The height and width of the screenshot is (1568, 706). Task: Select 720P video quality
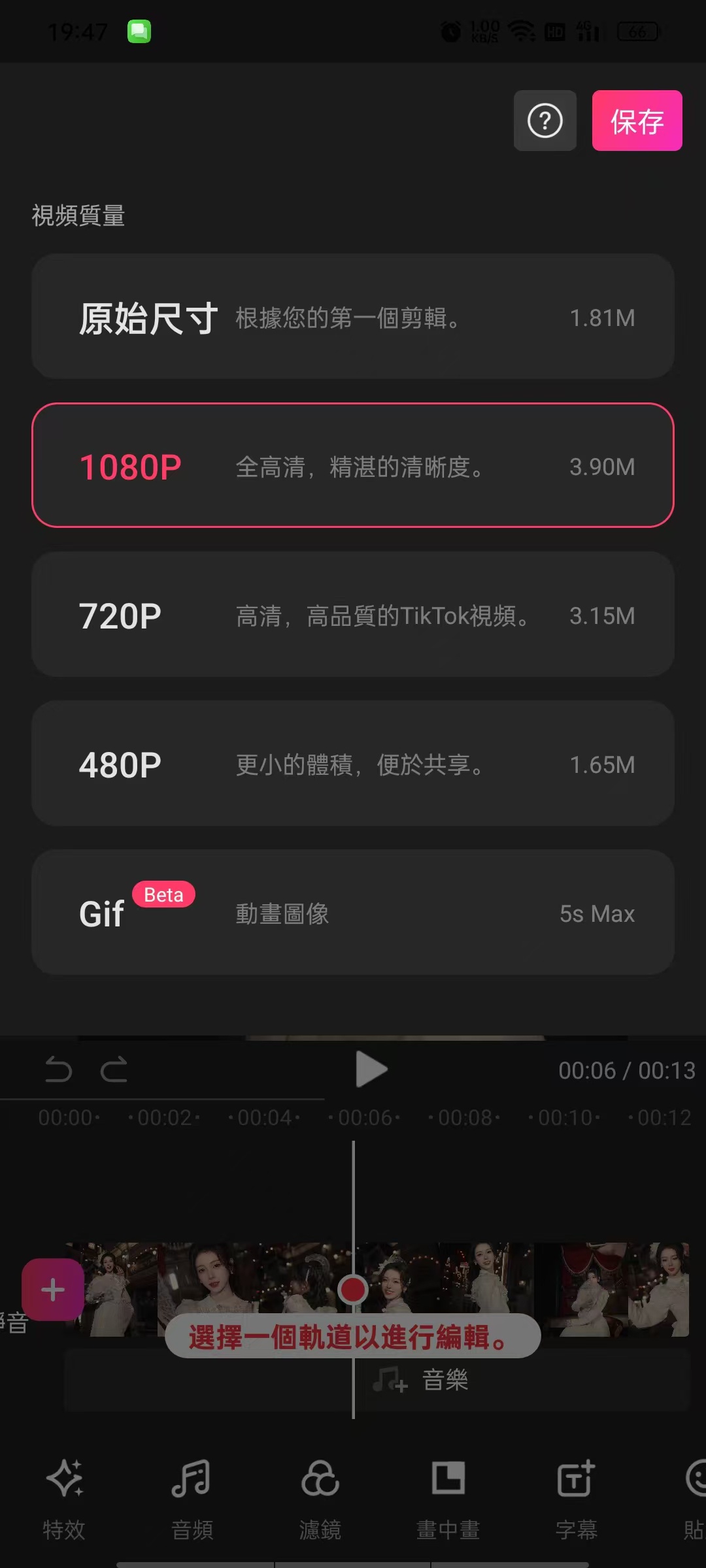click(353, 614)
